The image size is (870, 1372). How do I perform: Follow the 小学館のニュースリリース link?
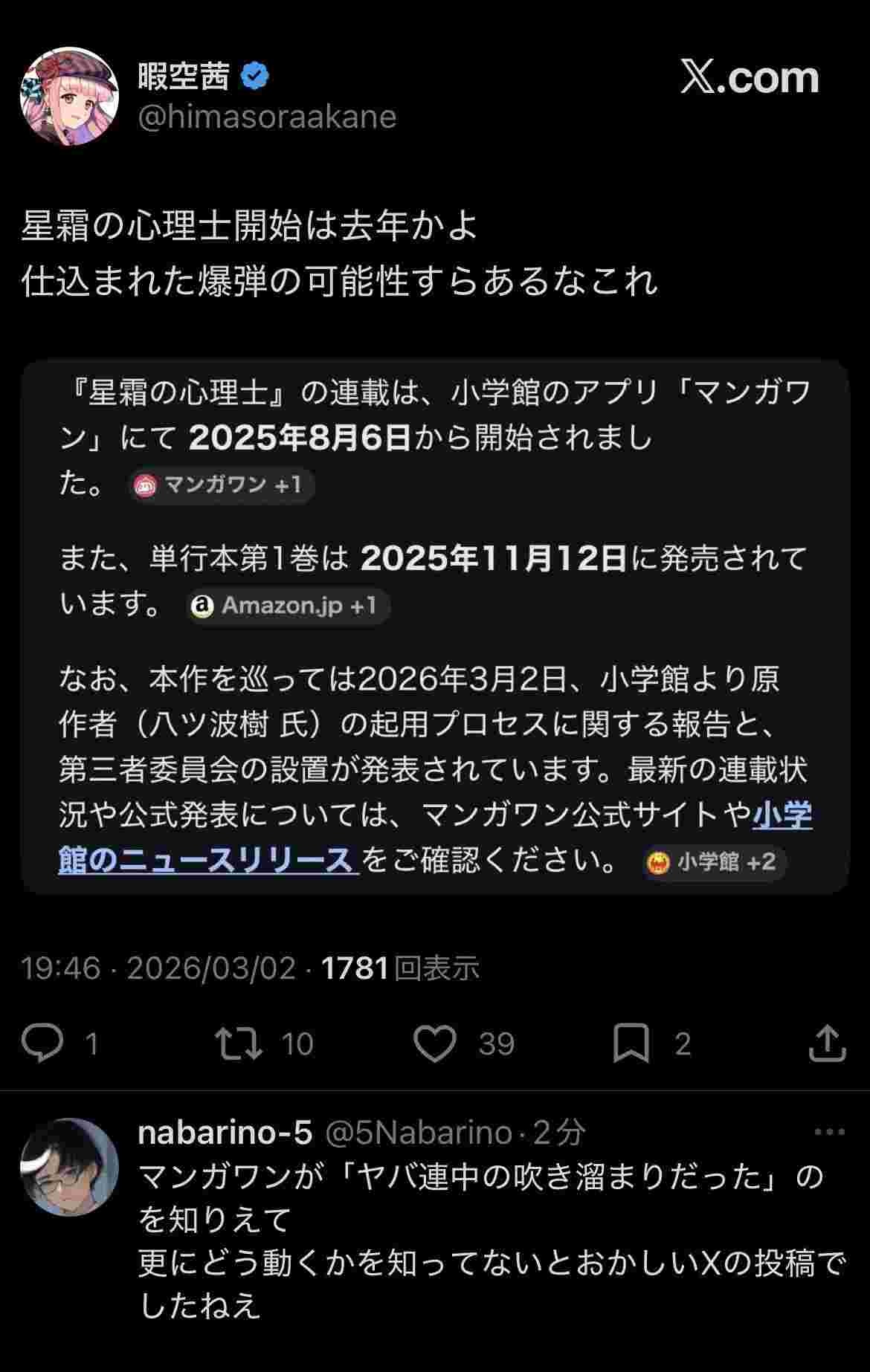click(208, 860)
